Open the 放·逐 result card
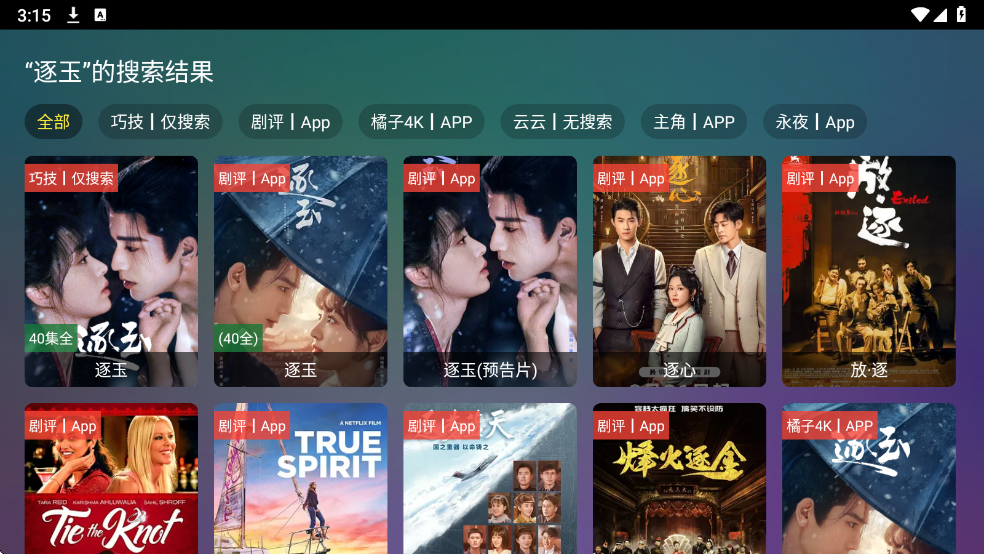 868,271
